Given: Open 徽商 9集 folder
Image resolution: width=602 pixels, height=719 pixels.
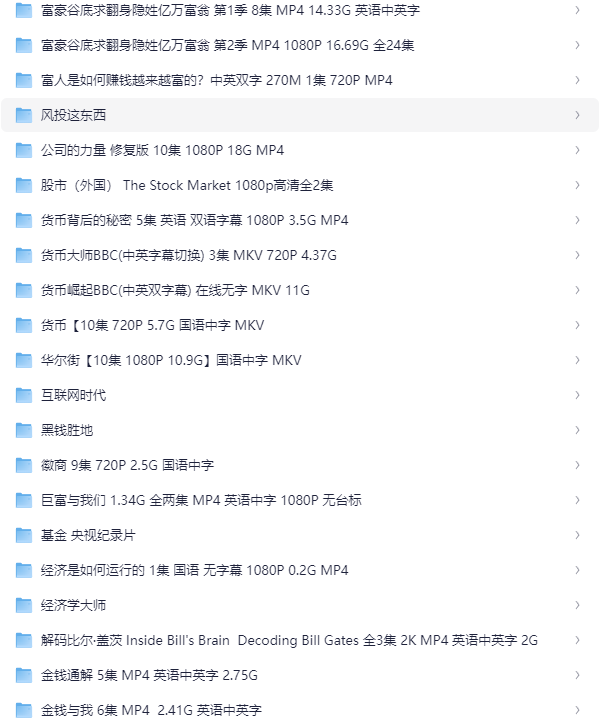Looking at the screenshot, I should [x=127, y=465].
